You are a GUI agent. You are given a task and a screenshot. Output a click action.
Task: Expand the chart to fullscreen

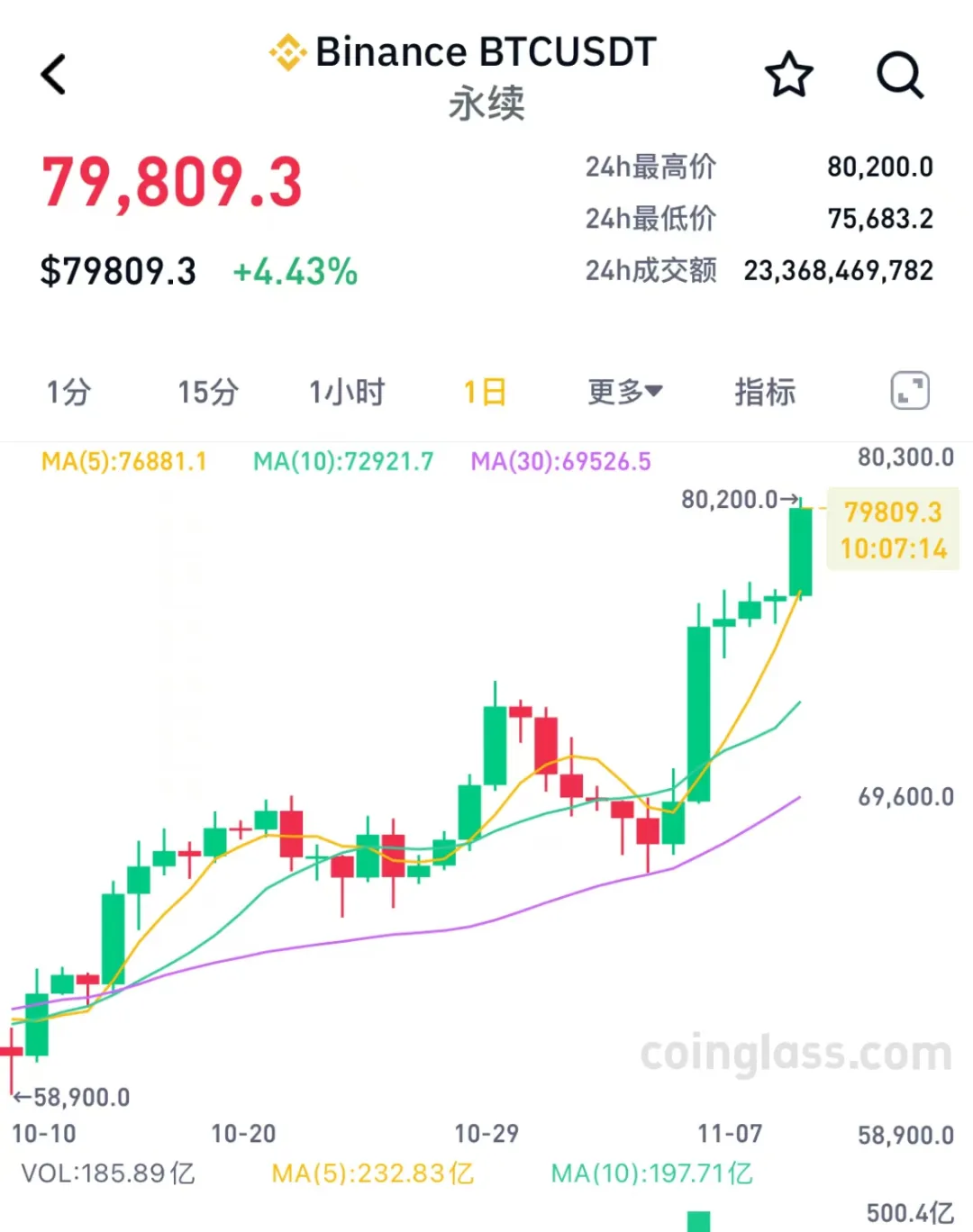[x=910, y=392]
